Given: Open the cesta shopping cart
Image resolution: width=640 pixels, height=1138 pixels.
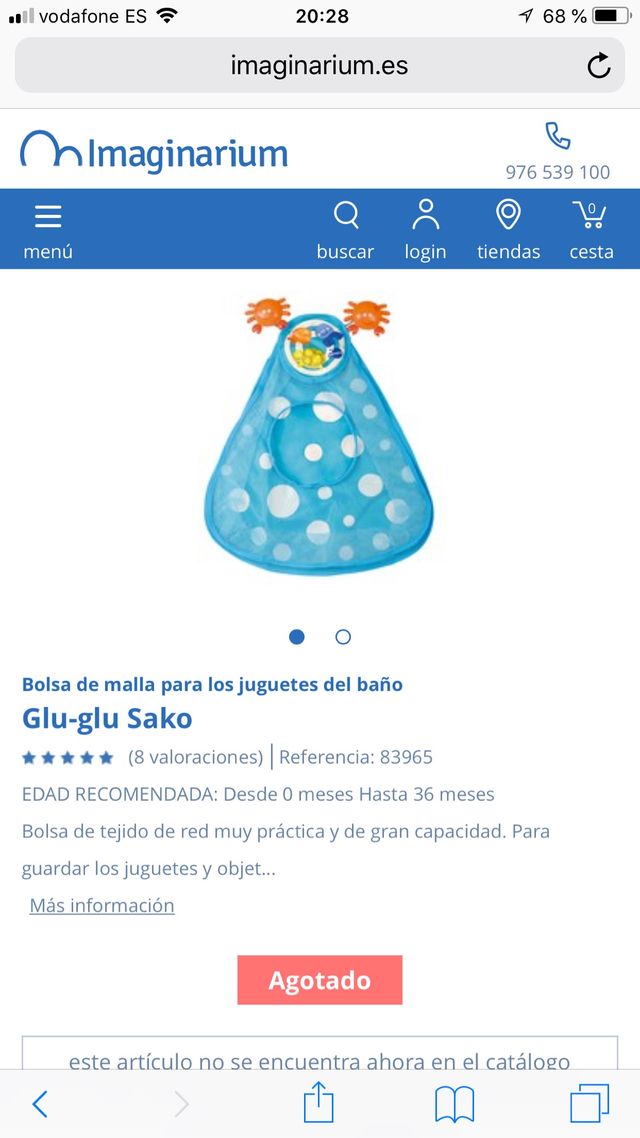Looking at the screenshot, I should pyautogui.click(x=591, y=229).
